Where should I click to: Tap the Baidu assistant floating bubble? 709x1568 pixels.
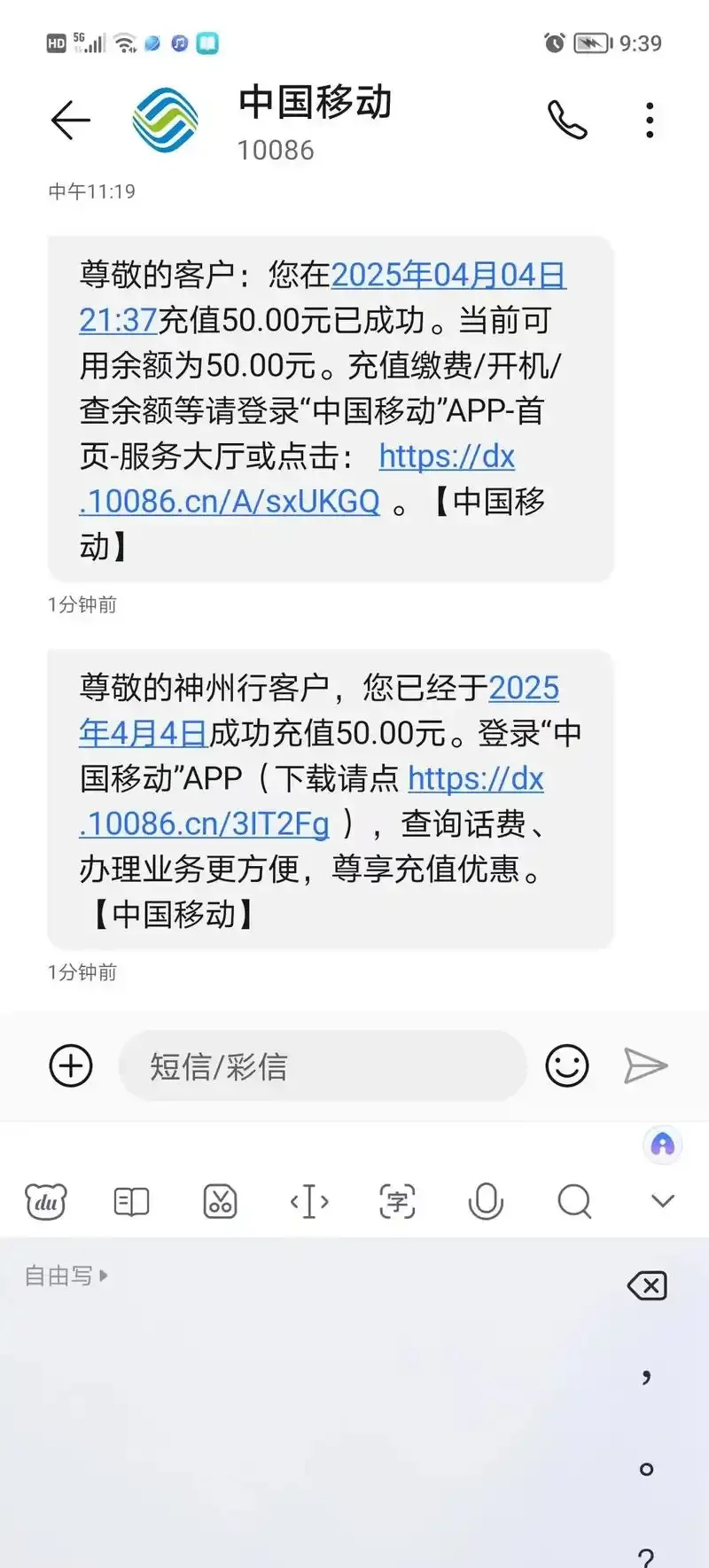(x=661, y=1145)
